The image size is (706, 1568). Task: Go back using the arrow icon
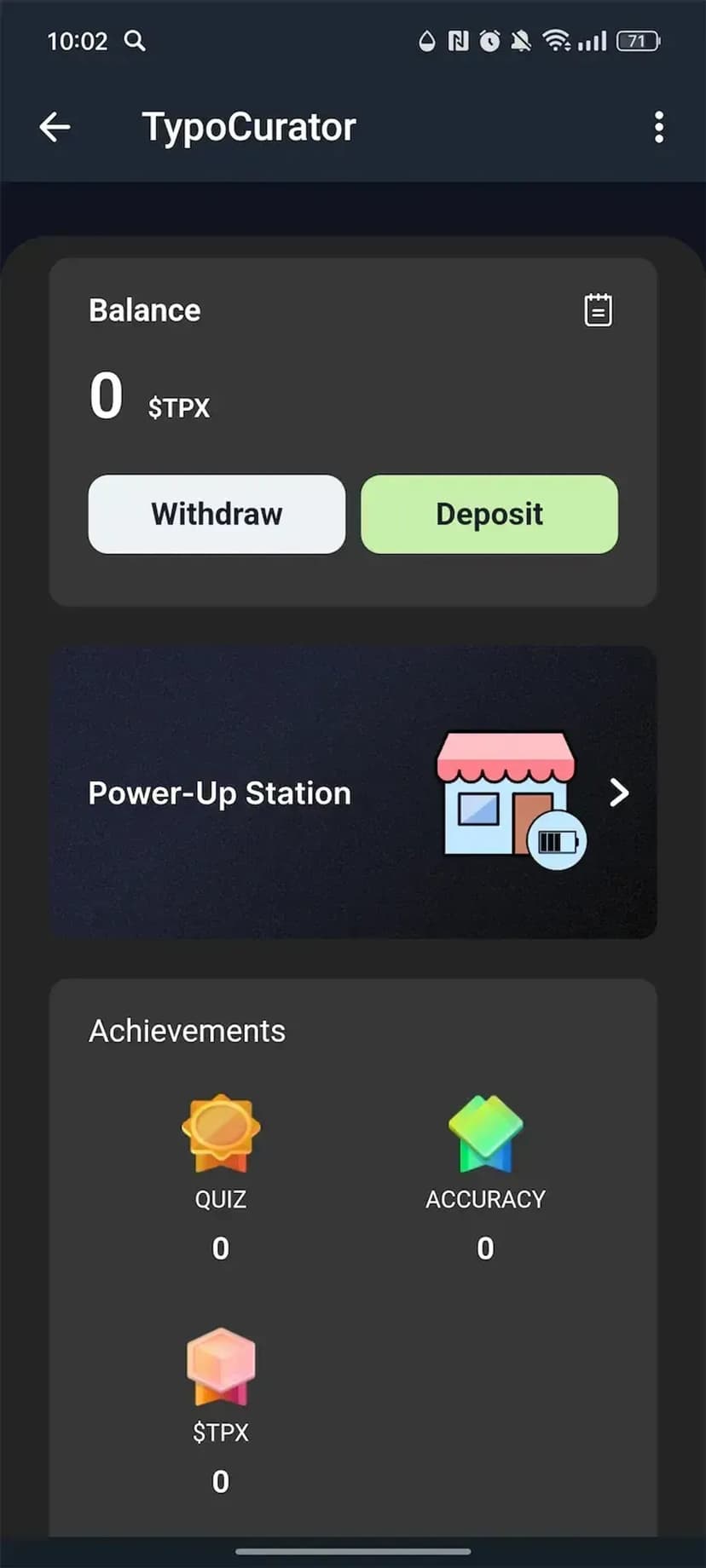click(x=55, y=128)
